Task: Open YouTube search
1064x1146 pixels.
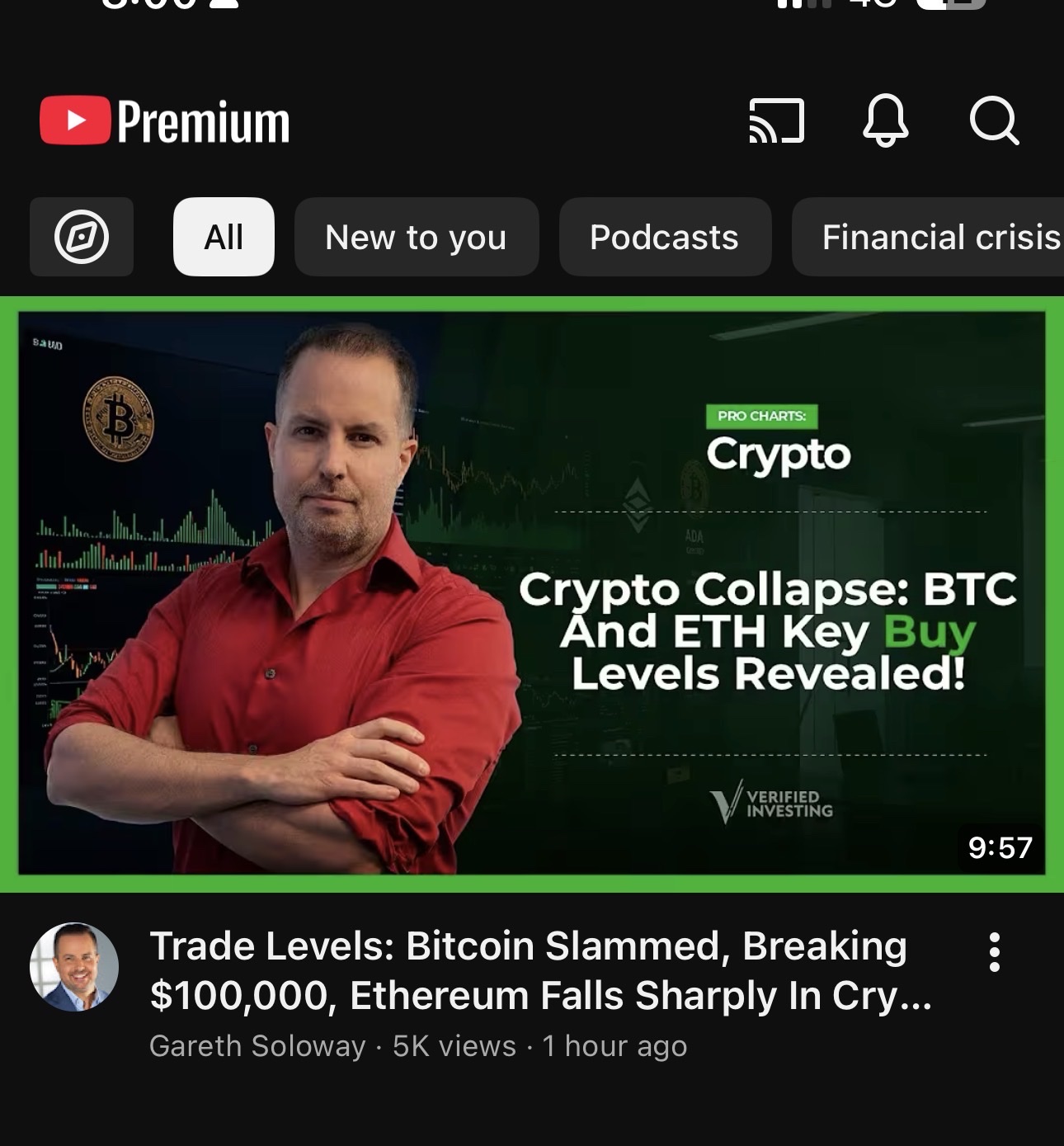Action: [x=994, y=121]
